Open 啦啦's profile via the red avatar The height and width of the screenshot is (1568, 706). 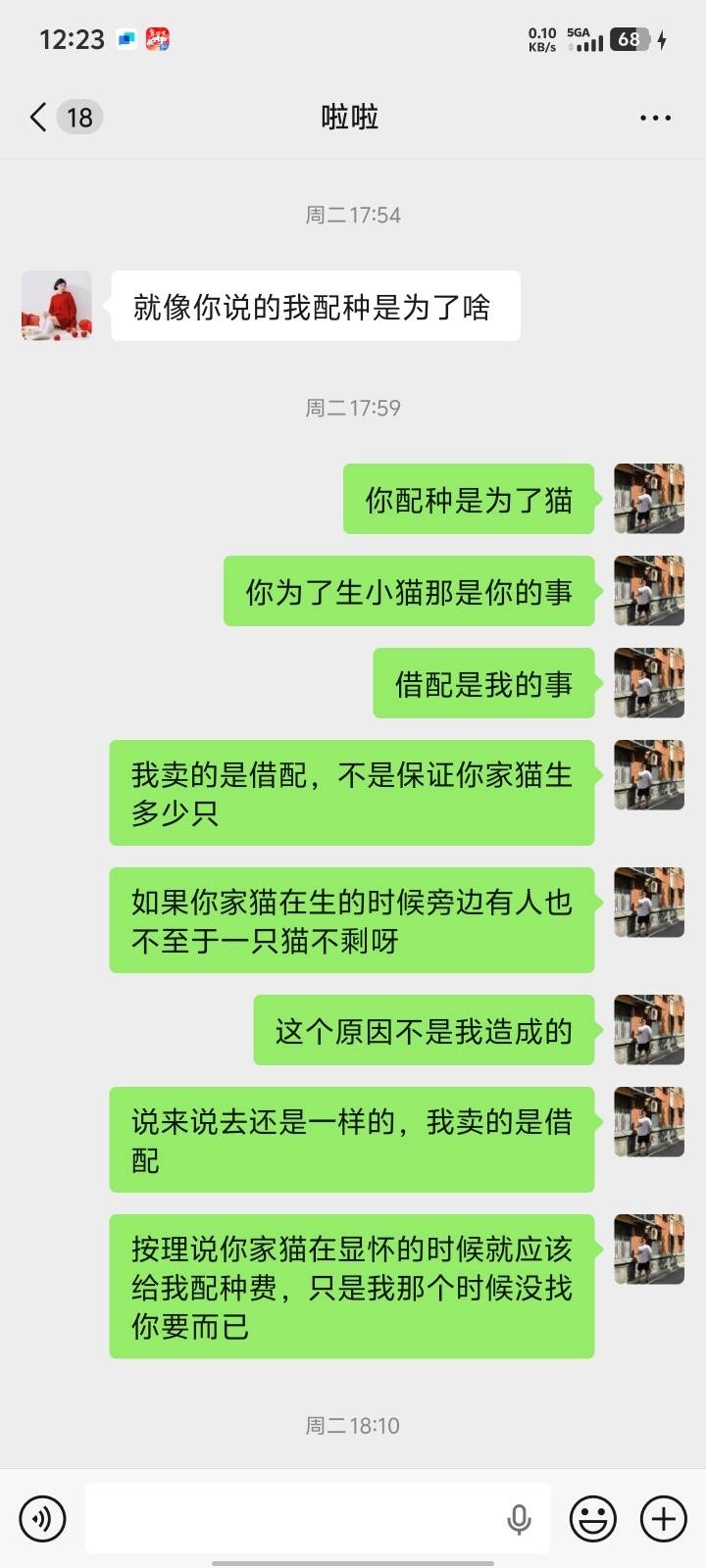click(57, 306)
